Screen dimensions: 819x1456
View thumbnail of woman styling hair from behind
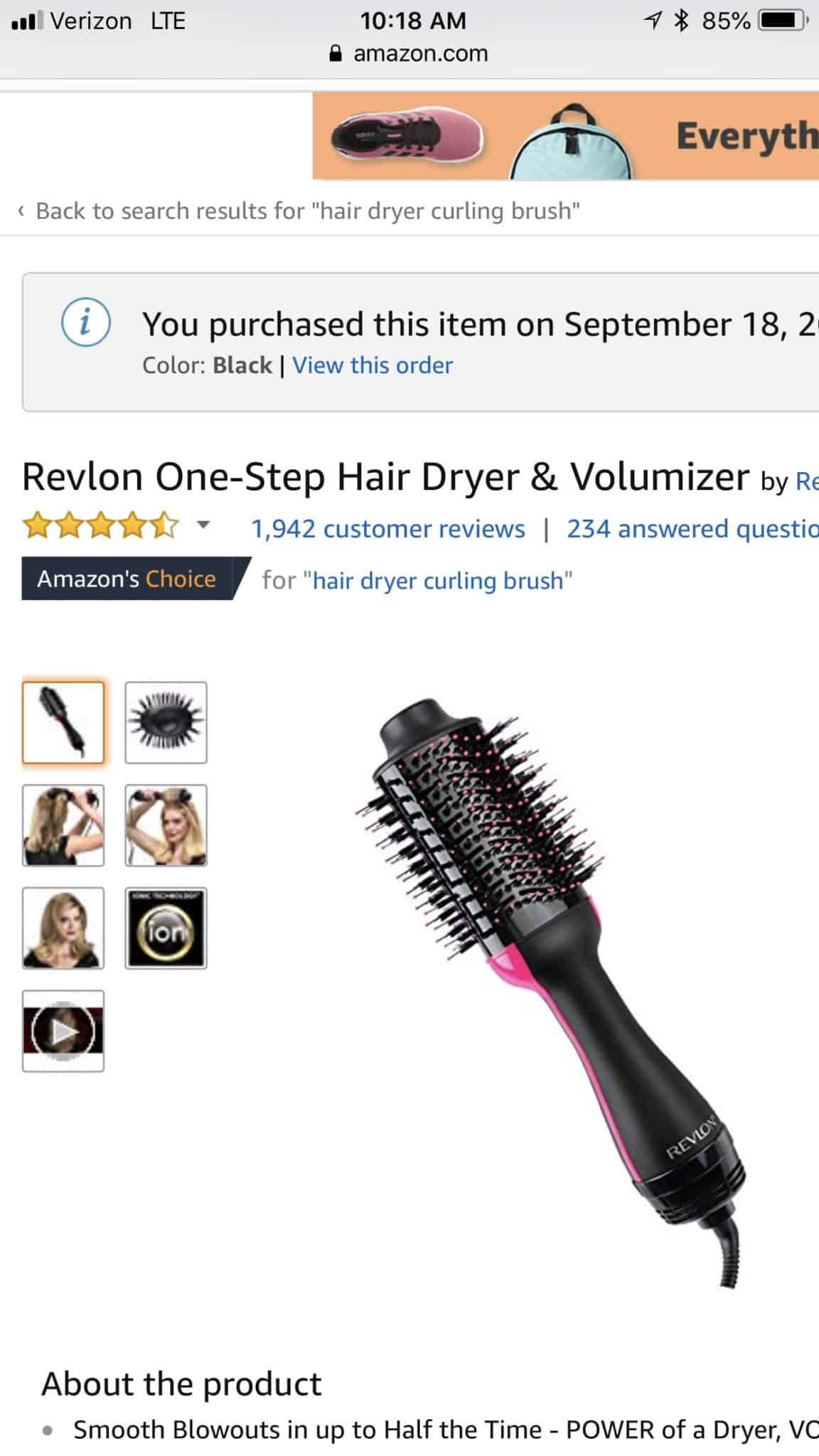[63, 825]
